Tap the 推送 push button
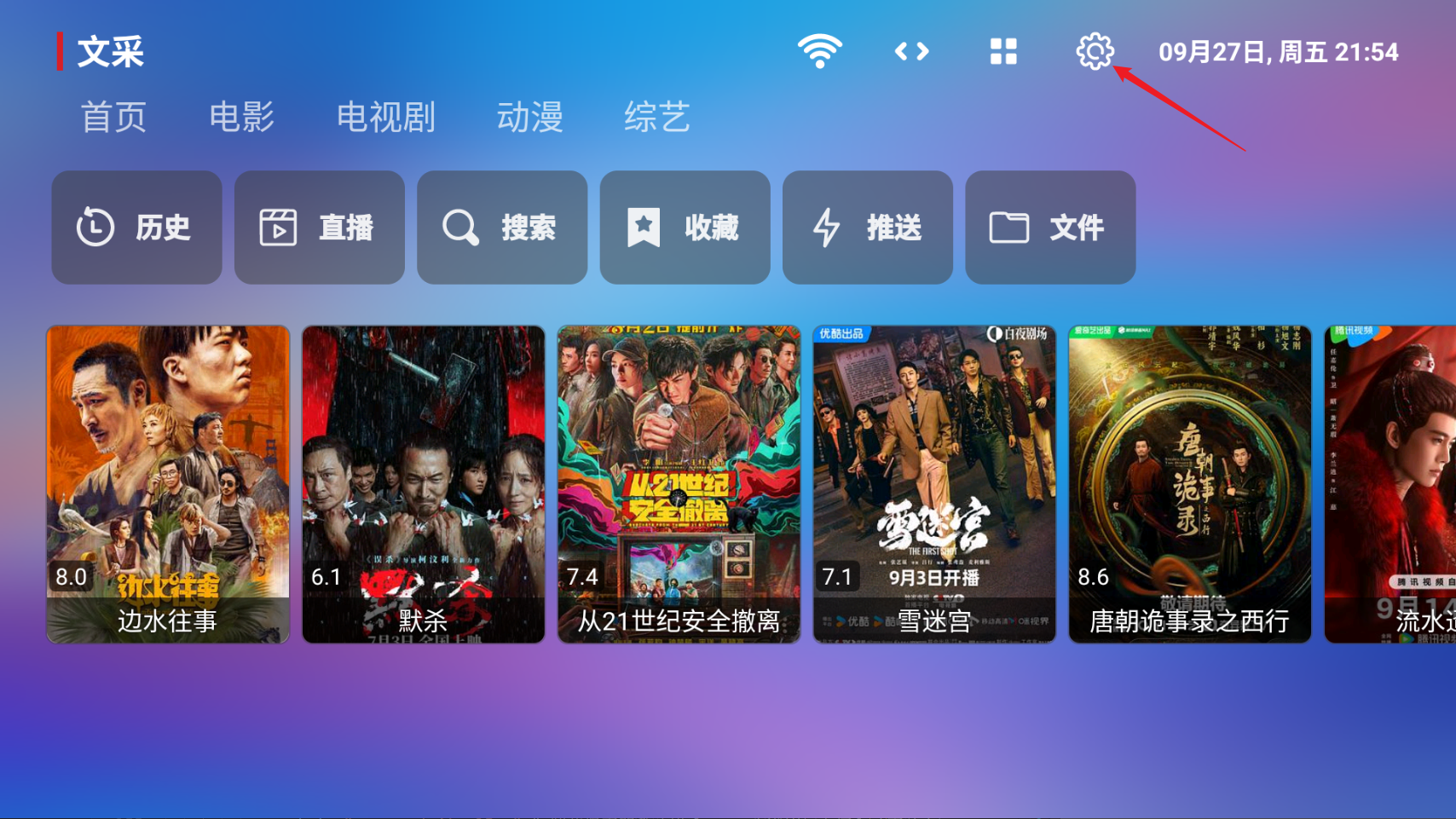The width and height of the screenshot is (1456, 819). click(867, 228)
